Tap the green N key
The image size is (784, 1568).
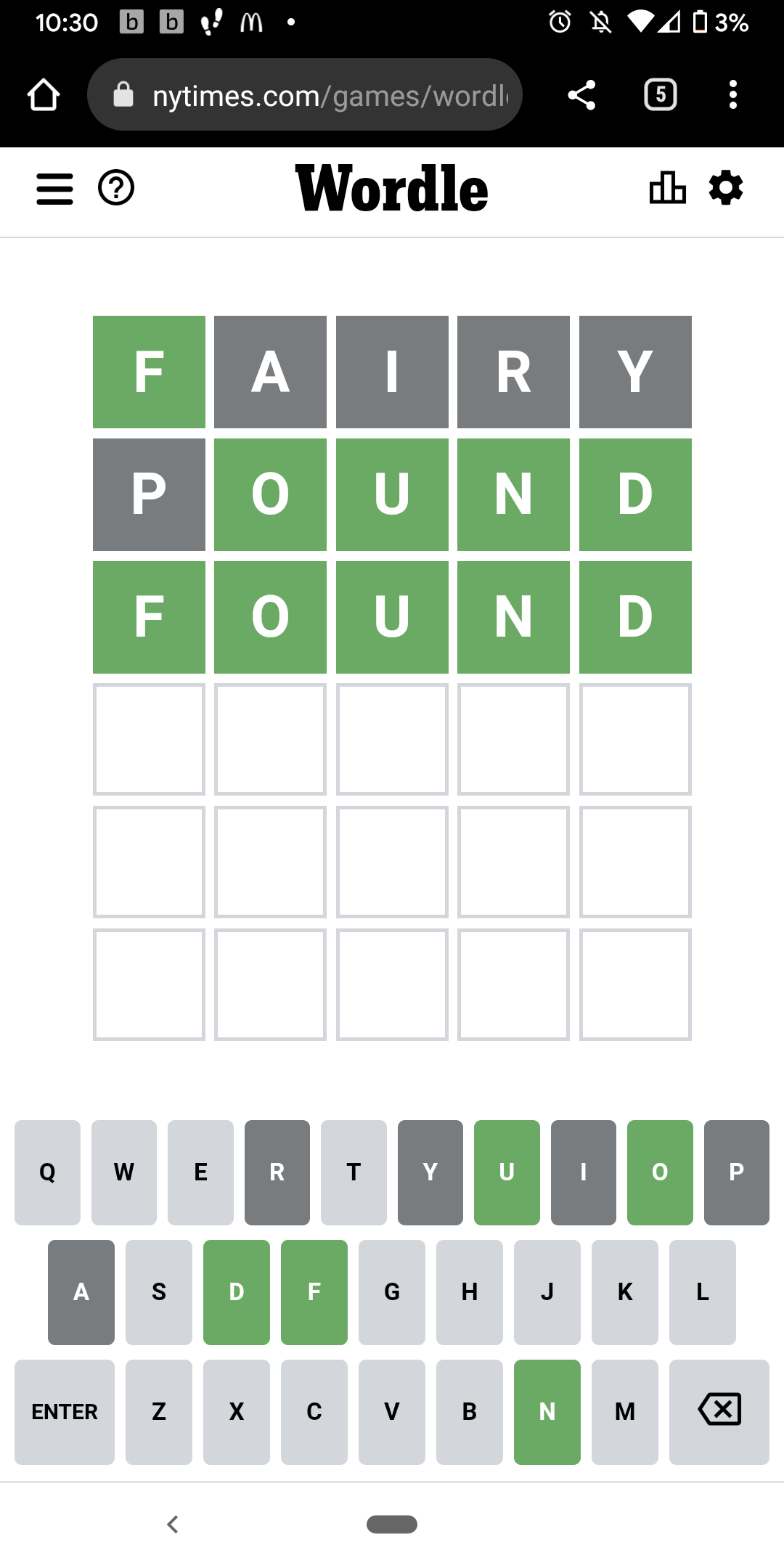pyautogui.click(x=547, y=1412)
